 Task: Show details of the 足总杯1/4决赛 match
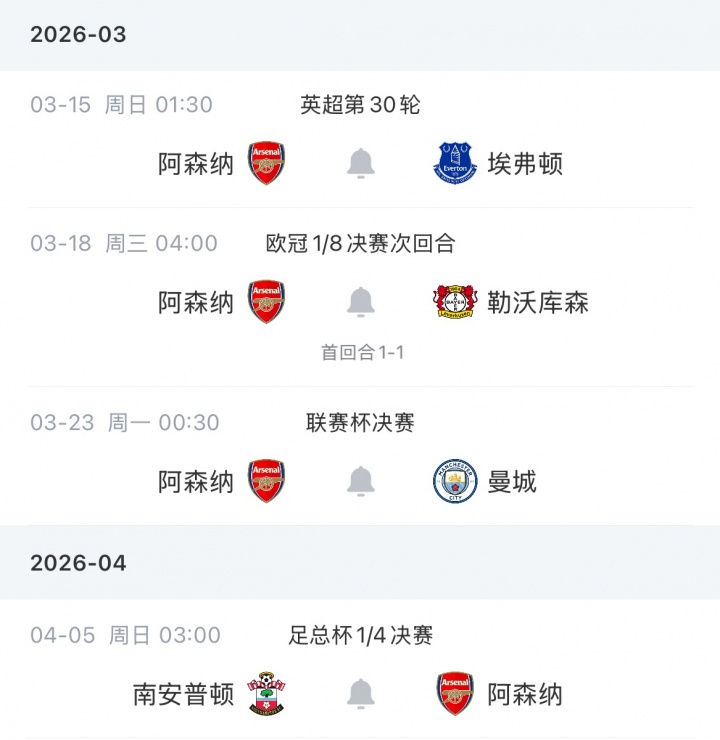click(360, 635)
